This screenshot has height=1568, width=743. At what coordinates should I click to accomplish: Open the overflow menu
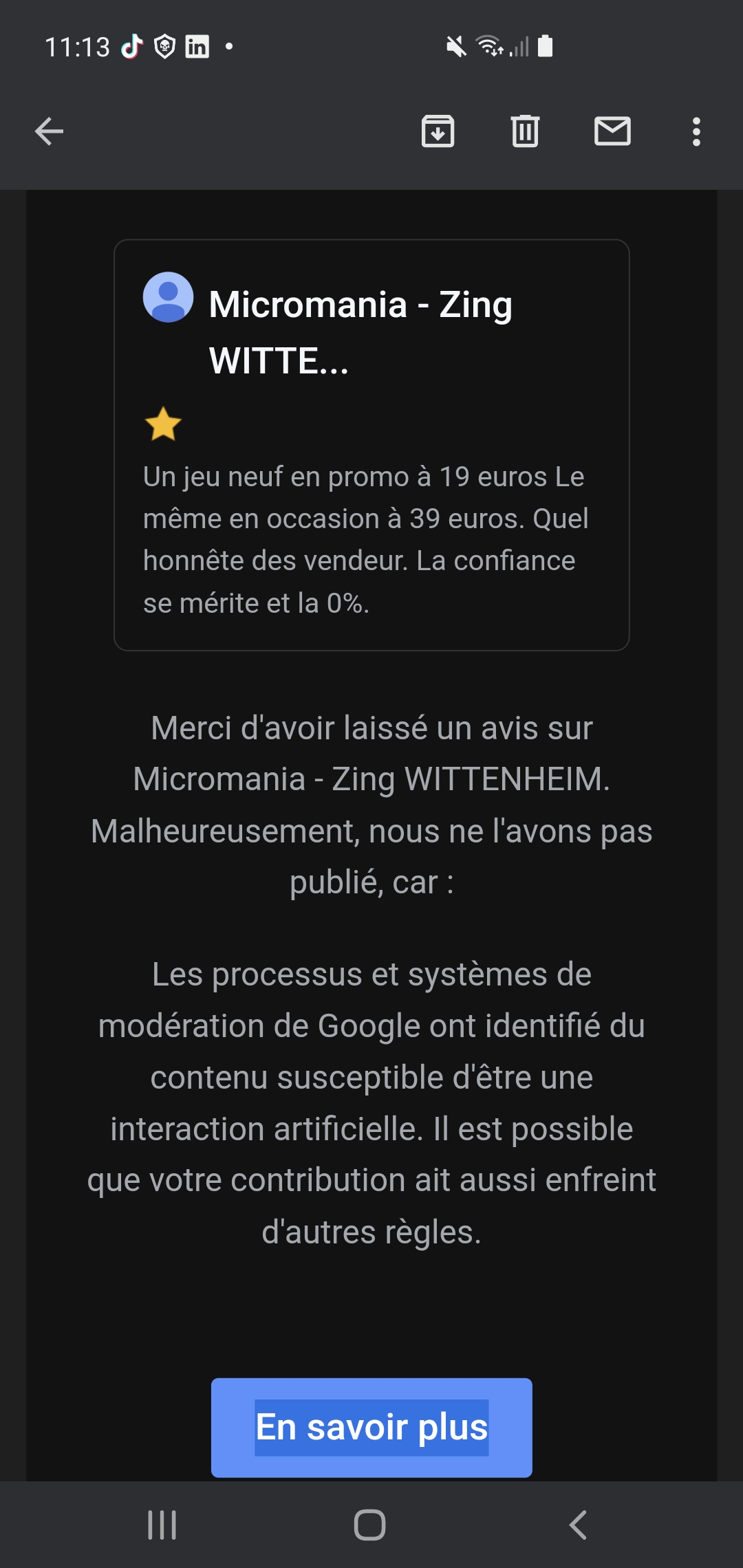click(x=696, y=131)
